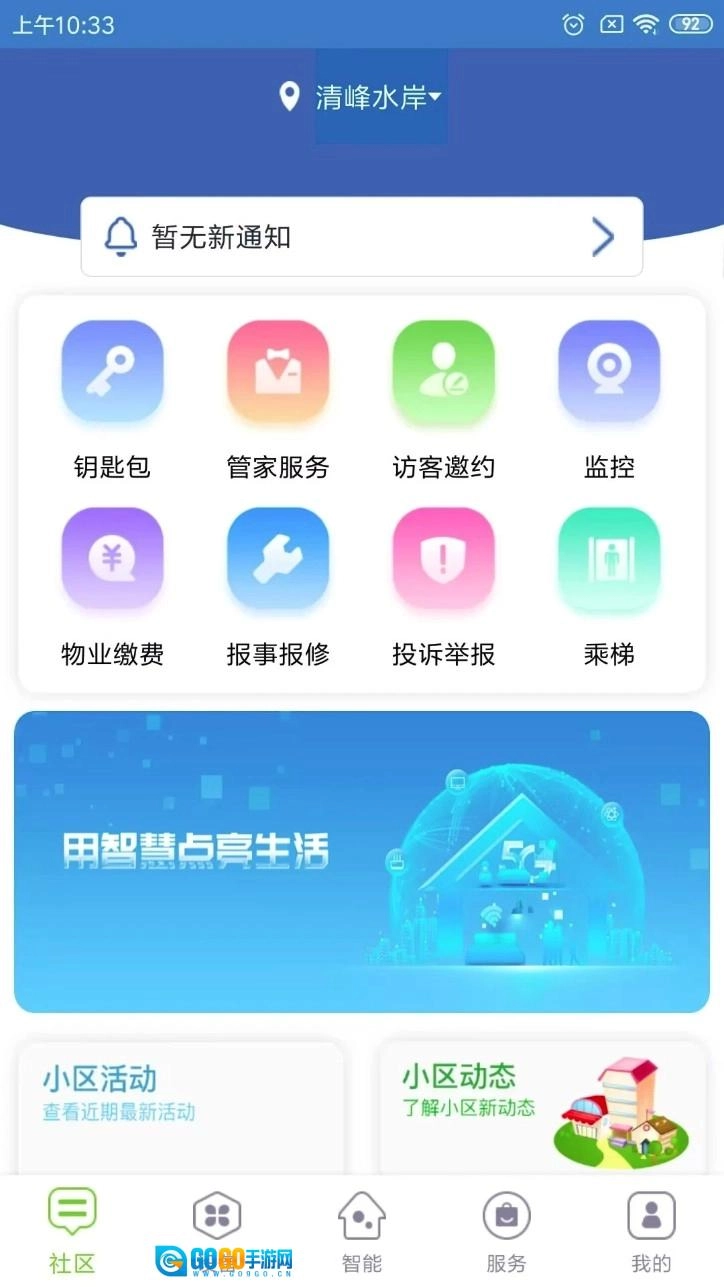Screen dimensions: 724x1287
Task: Tap the notification bell icon
Action: [121, 237]
